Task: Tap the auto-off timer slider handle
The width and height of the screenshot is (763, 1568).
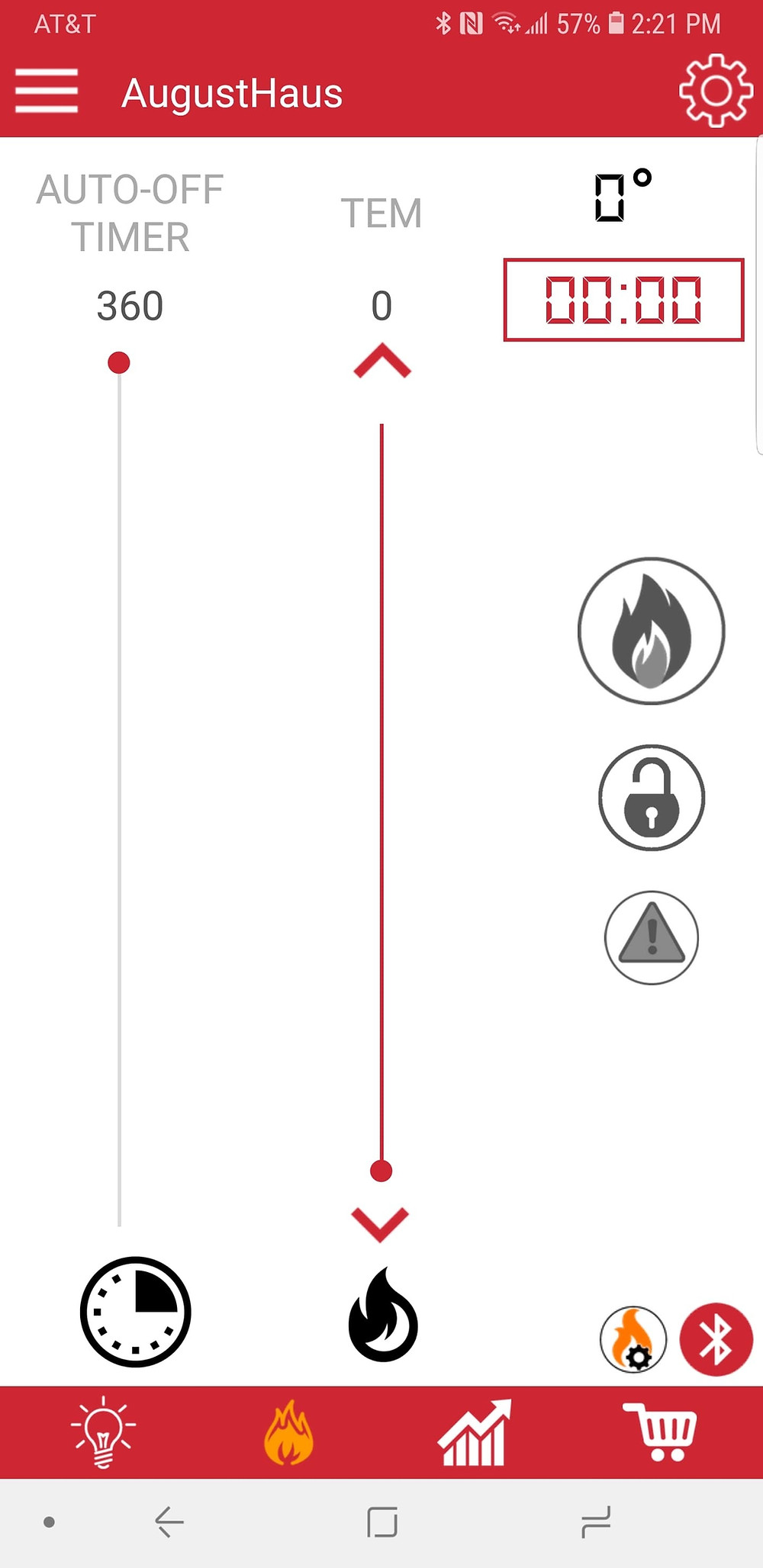Action: click(119, 362)
